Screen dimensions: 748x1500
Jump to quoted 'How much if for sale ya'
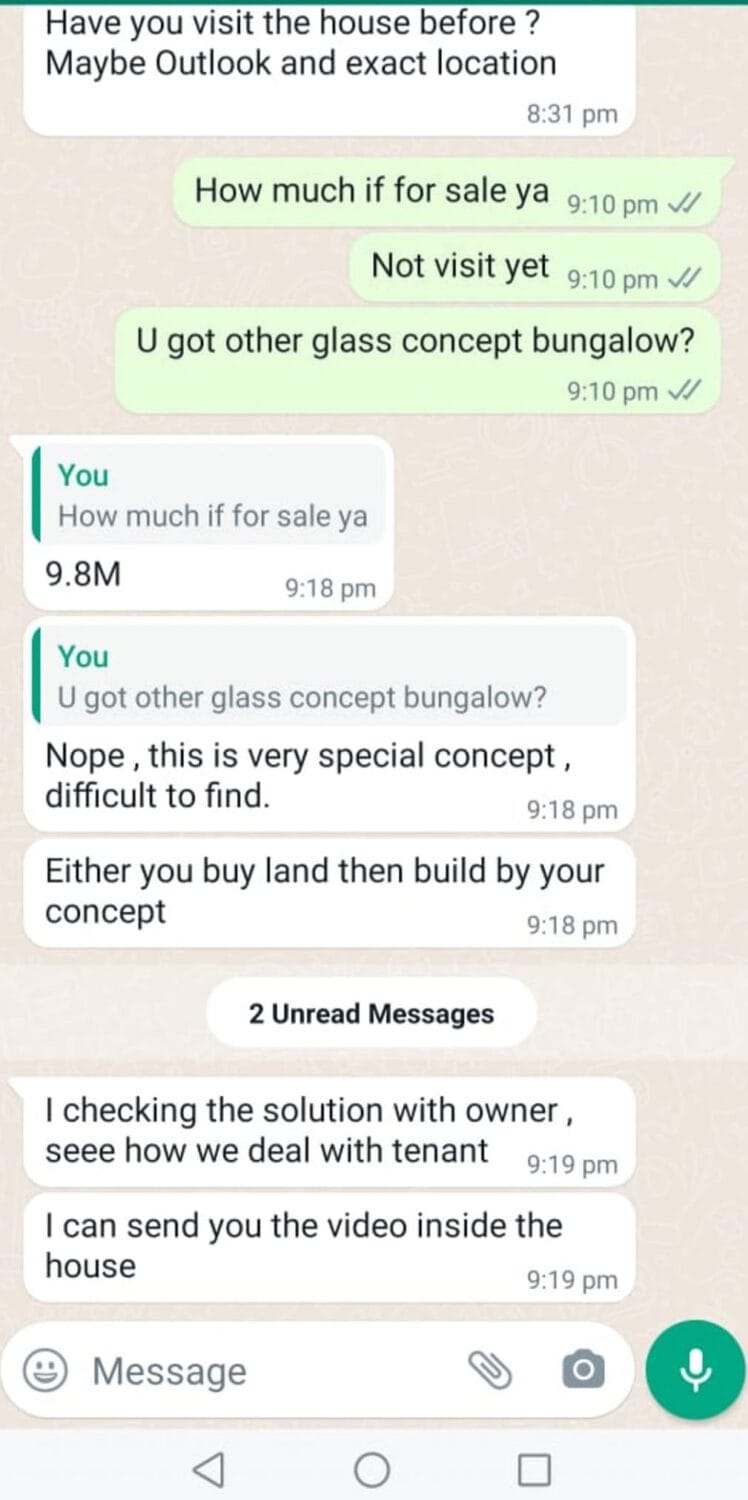[x=210, y=497]
